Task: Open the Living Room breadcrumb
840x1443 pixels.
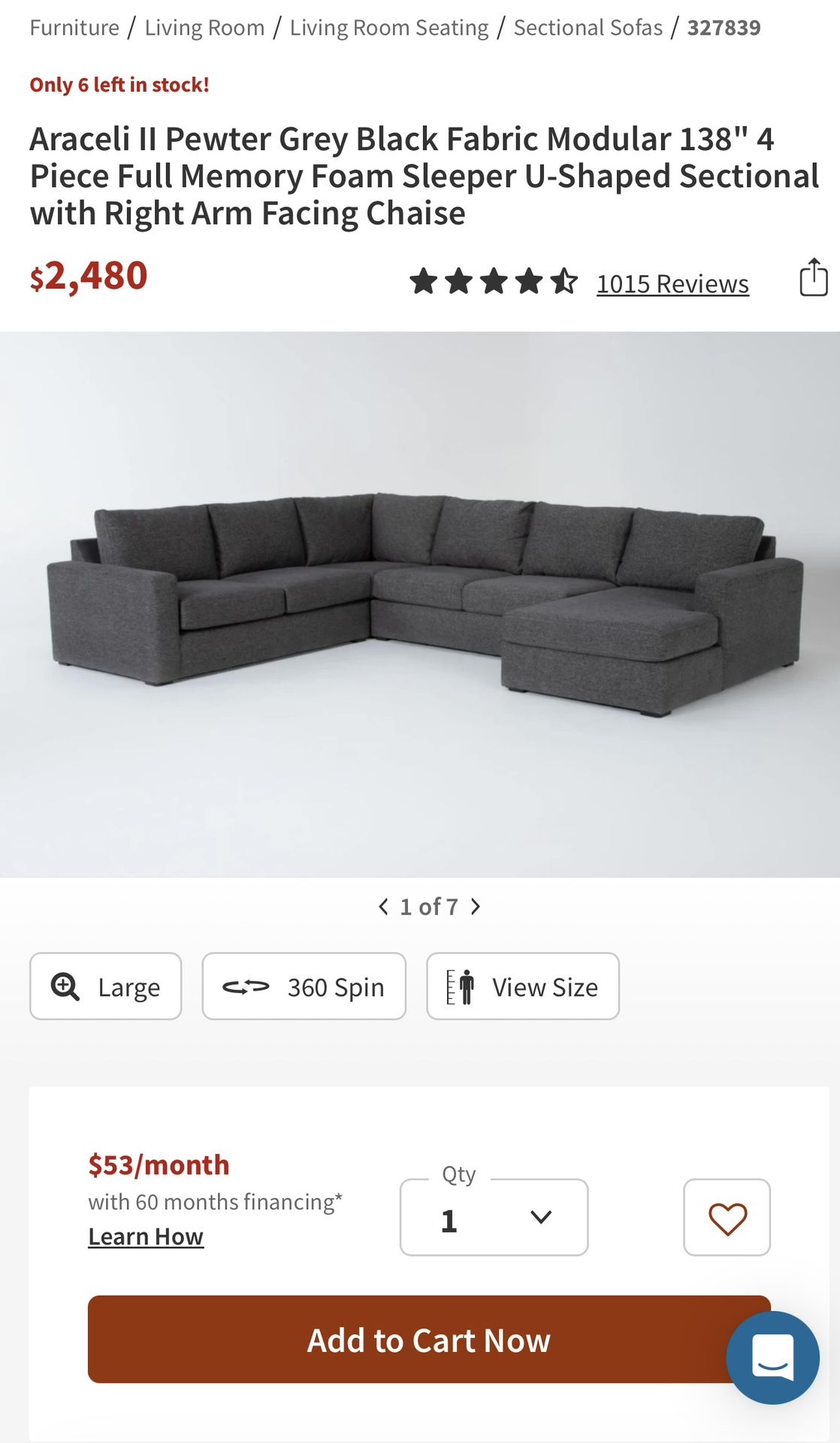Action: pyautogui.click(x=204, y=28)
